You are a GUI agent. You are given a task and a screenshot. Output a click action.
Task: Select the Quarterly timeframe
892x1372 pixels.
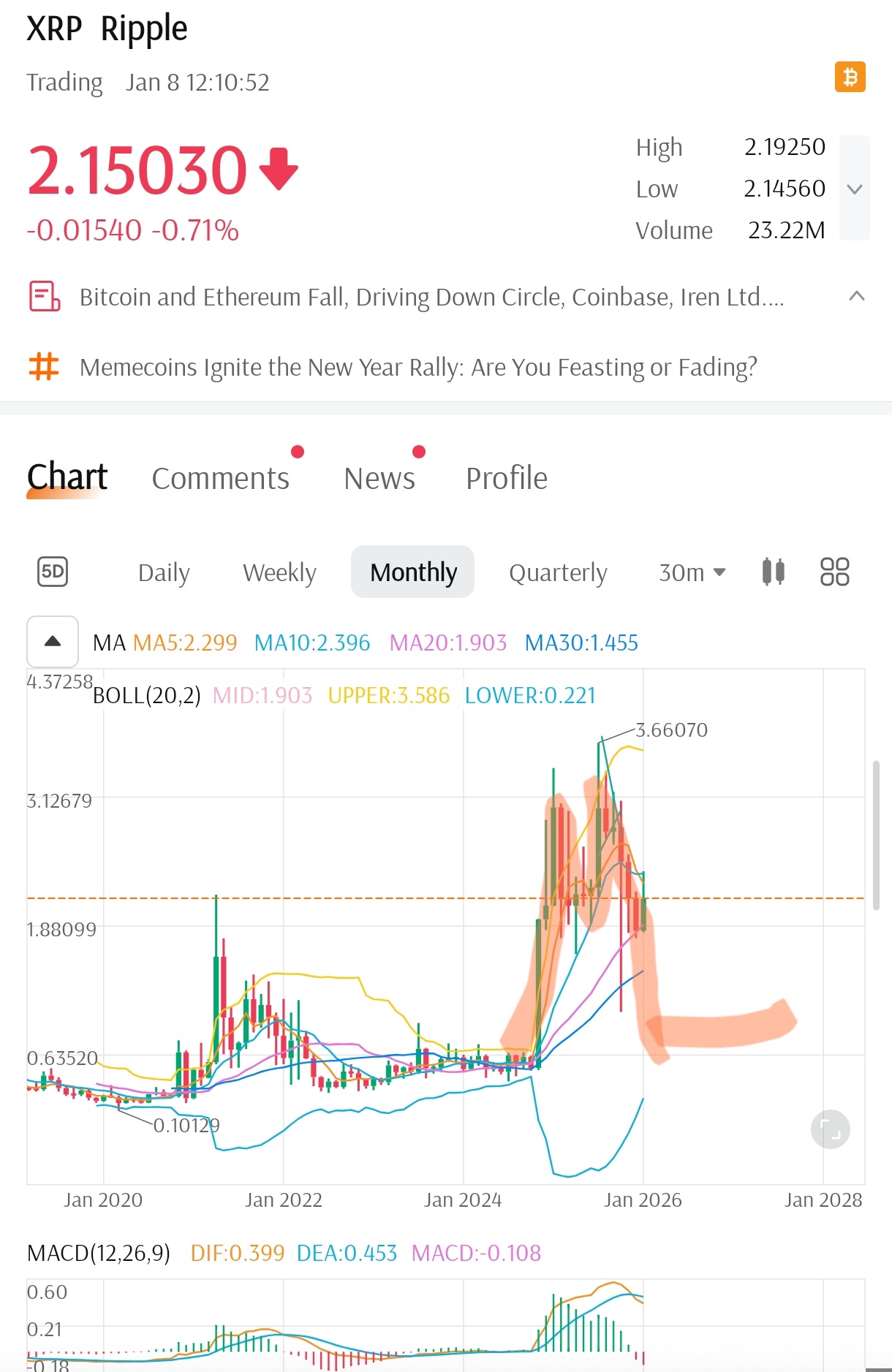tap(558, 572)
